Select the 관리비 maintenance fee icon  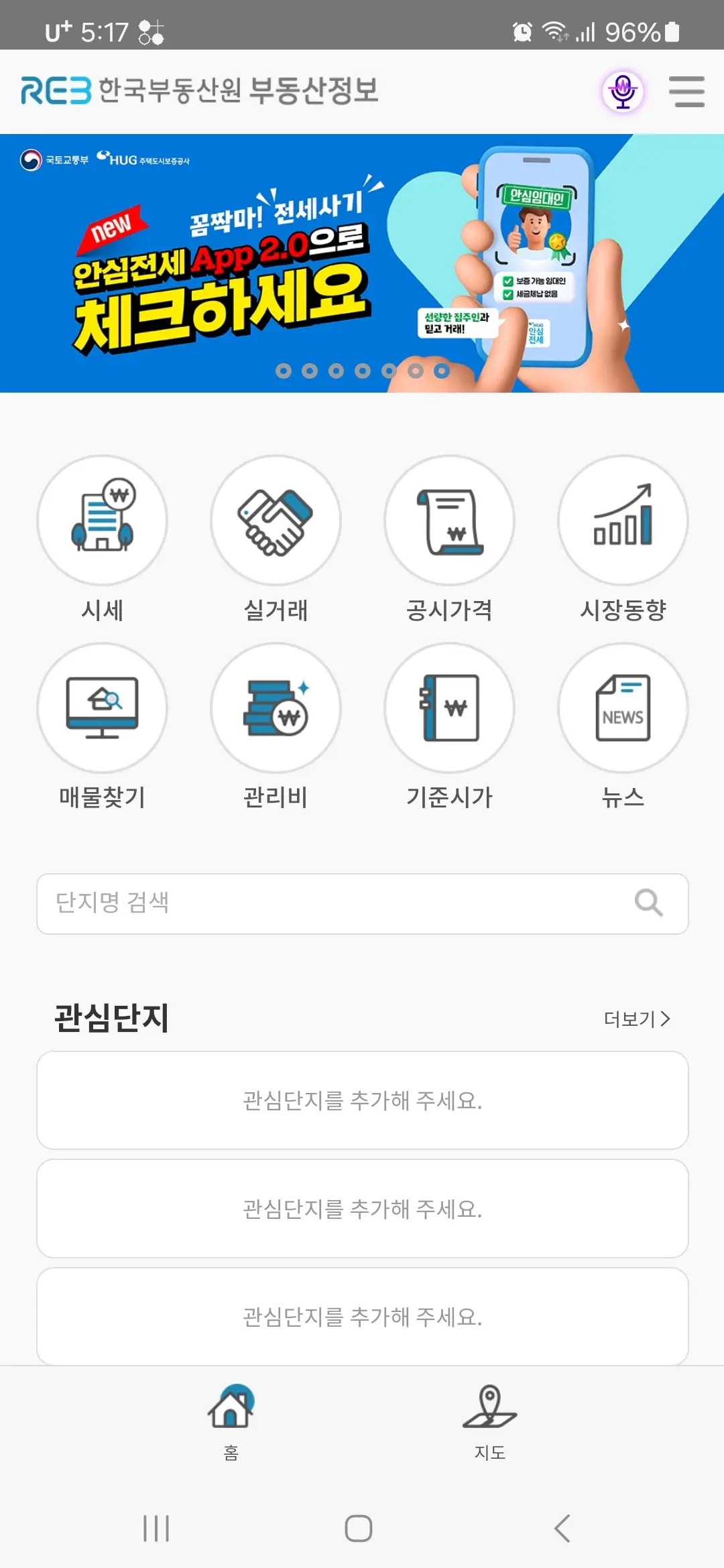[276, 707]
